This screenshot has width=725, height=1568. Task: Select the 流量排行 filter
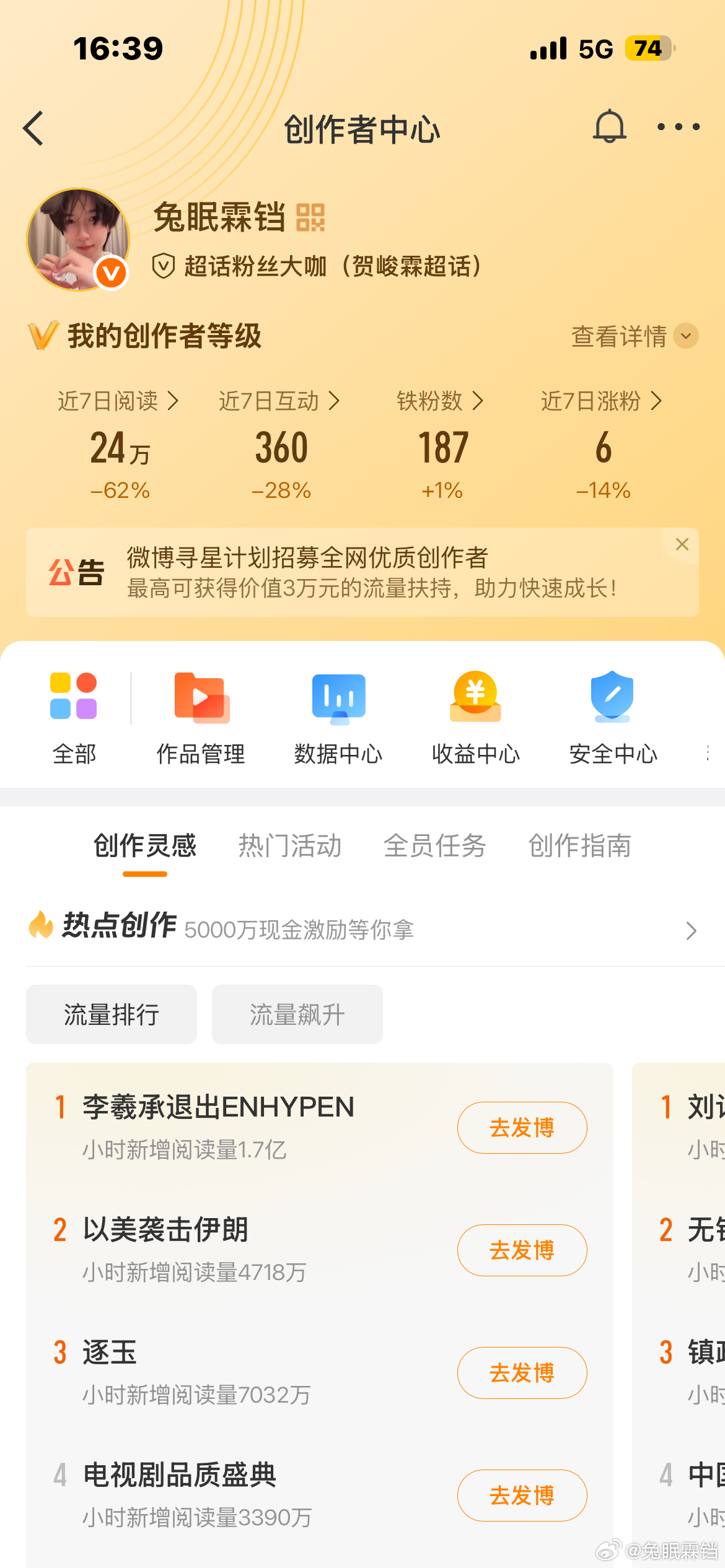(112, 1014)
